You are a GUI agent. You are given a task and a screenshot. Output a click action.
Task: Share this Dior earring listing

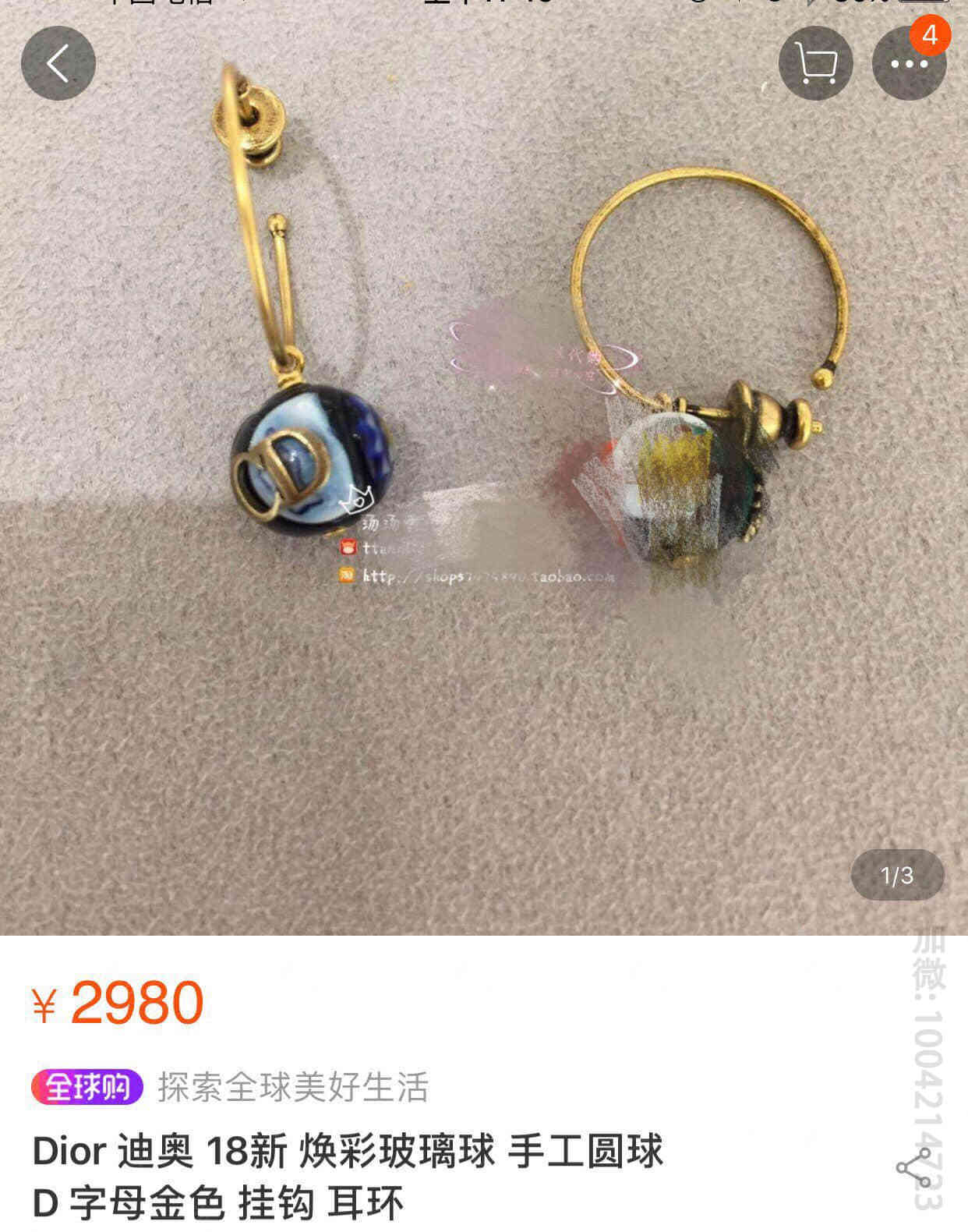tap(913, 1167)
